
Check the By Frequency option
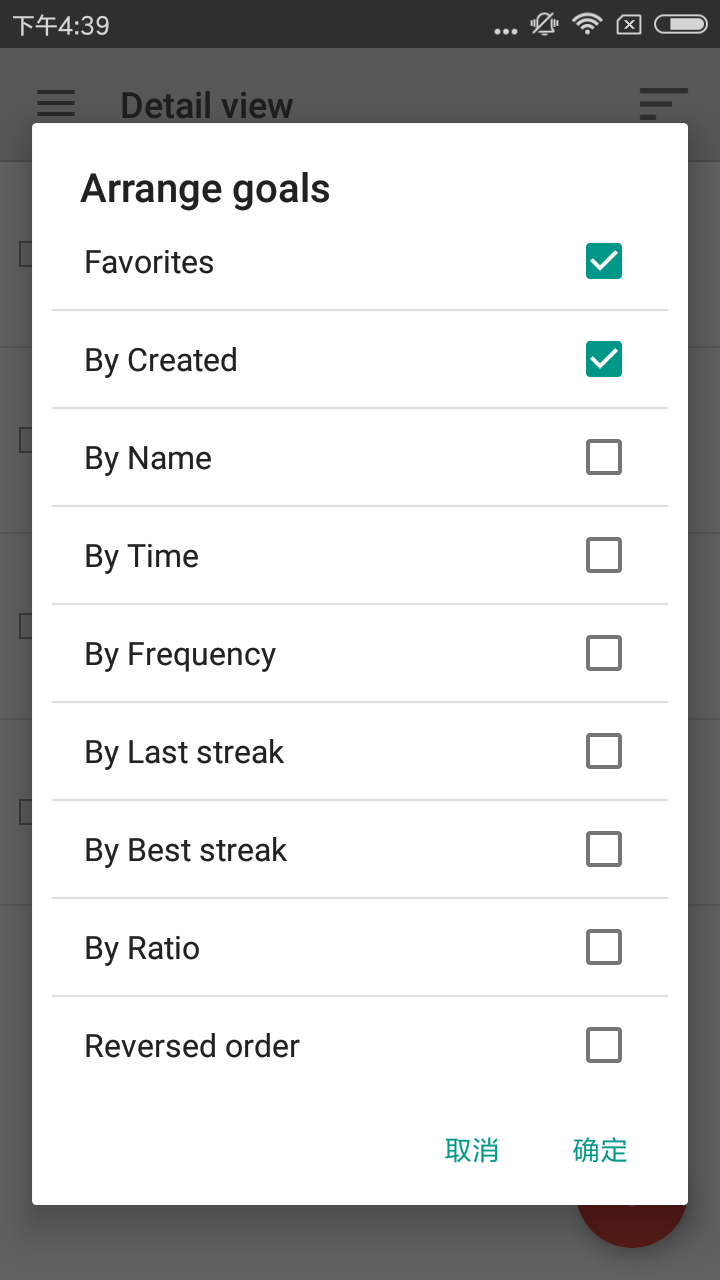604,653
